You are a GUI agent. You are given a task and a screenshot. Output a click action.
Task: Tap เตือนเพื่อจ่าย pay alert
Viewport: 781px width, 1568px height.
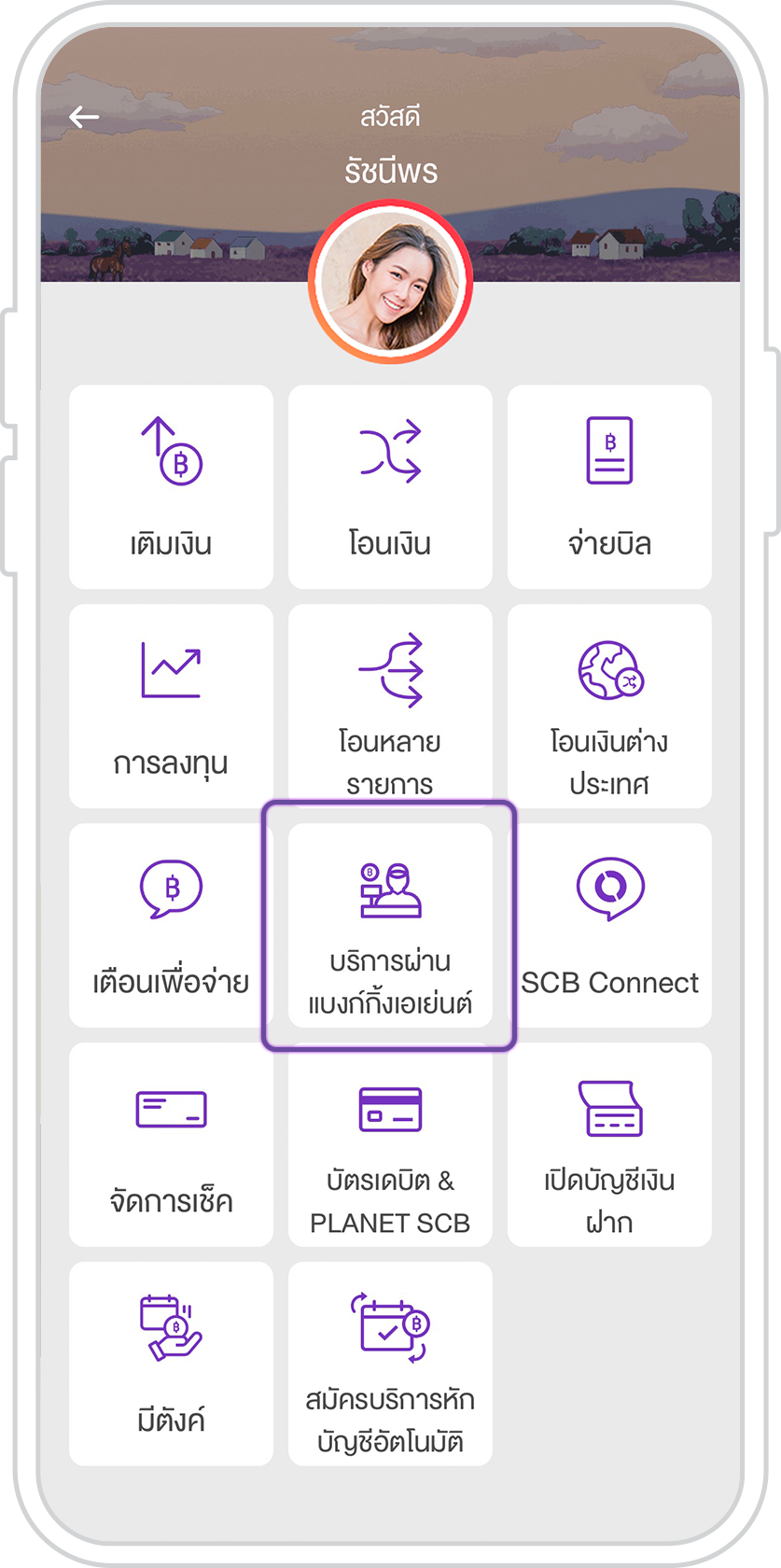pyautogui.click(x=171, y=925)
